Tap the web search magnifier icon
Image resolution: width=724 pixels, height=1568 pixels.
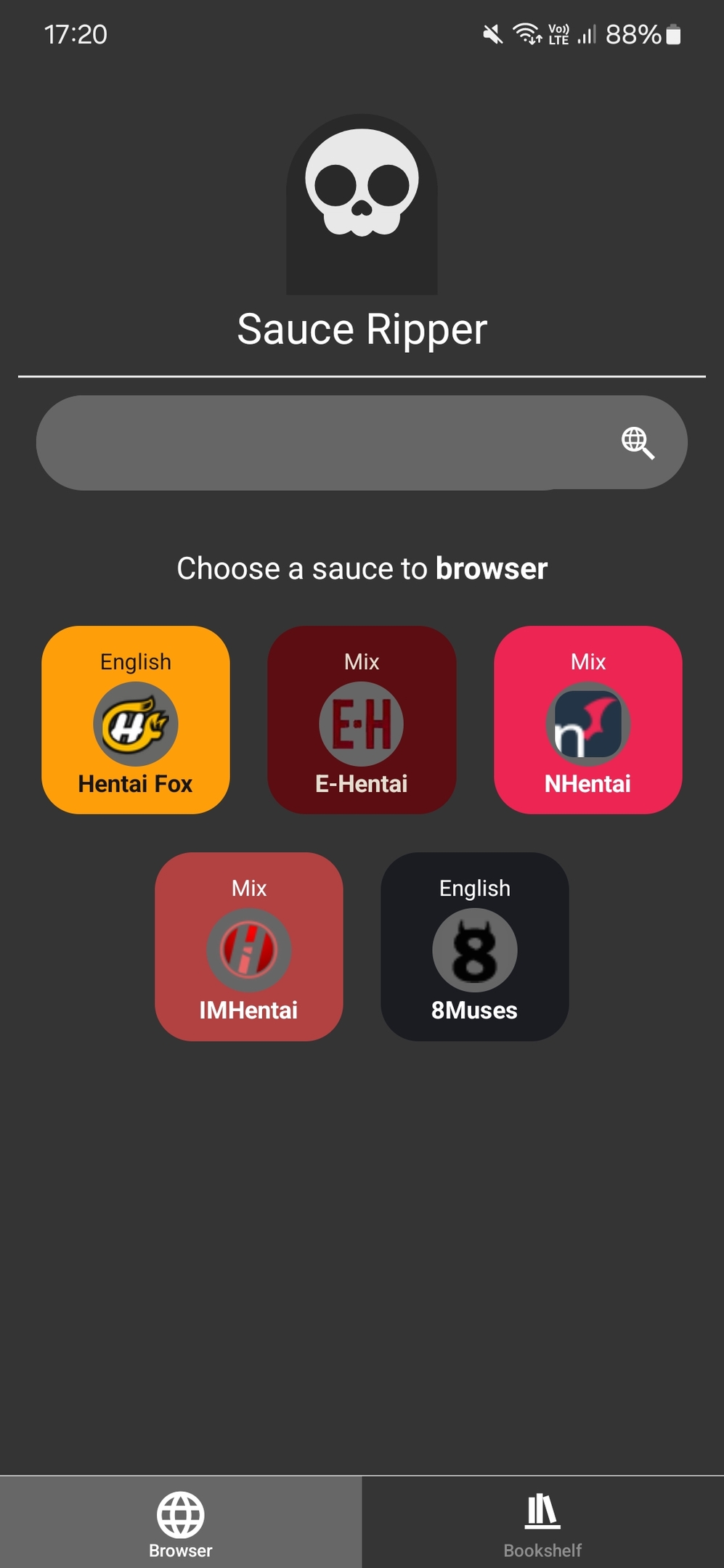coord(638,443)
